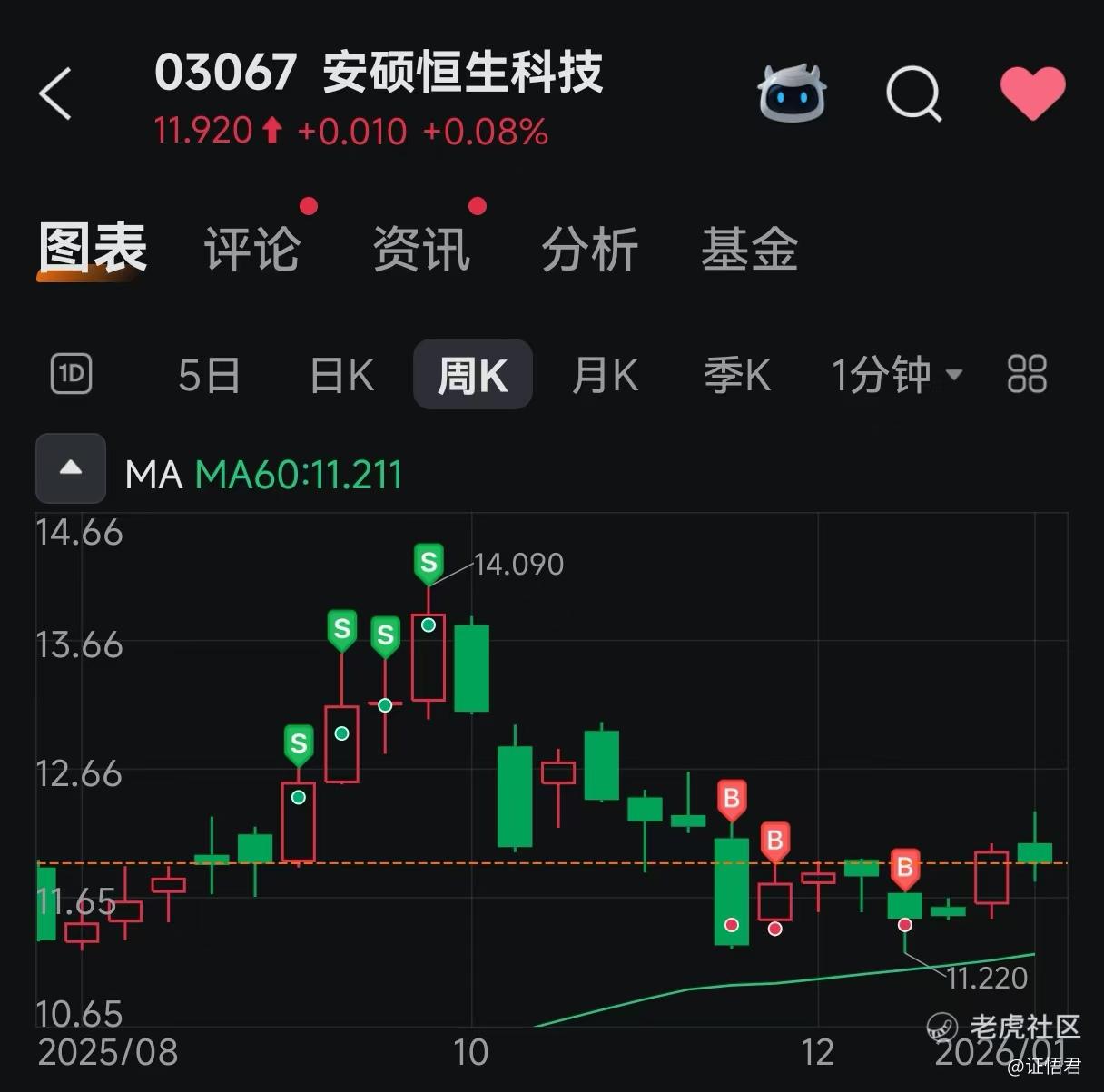View the 分析 tab
Image resolution: width=1104 pixels, height=1092 pixels.
click(x=590, y=249)
